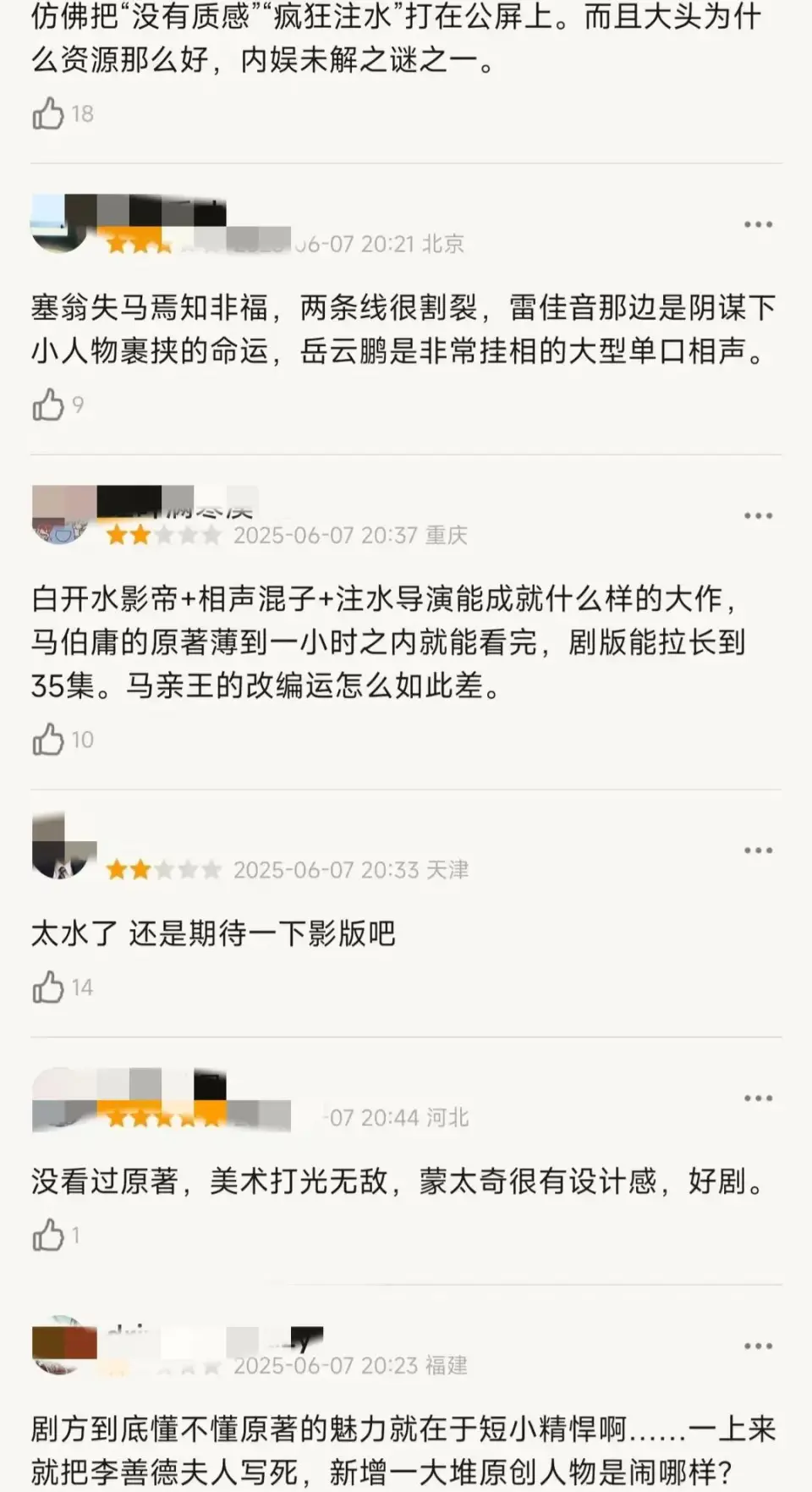The height and width of the screenshot is (1492, 812).
Task: Like the 白开水影帝 comment from 重庆
Action: (x=49, y=740)
